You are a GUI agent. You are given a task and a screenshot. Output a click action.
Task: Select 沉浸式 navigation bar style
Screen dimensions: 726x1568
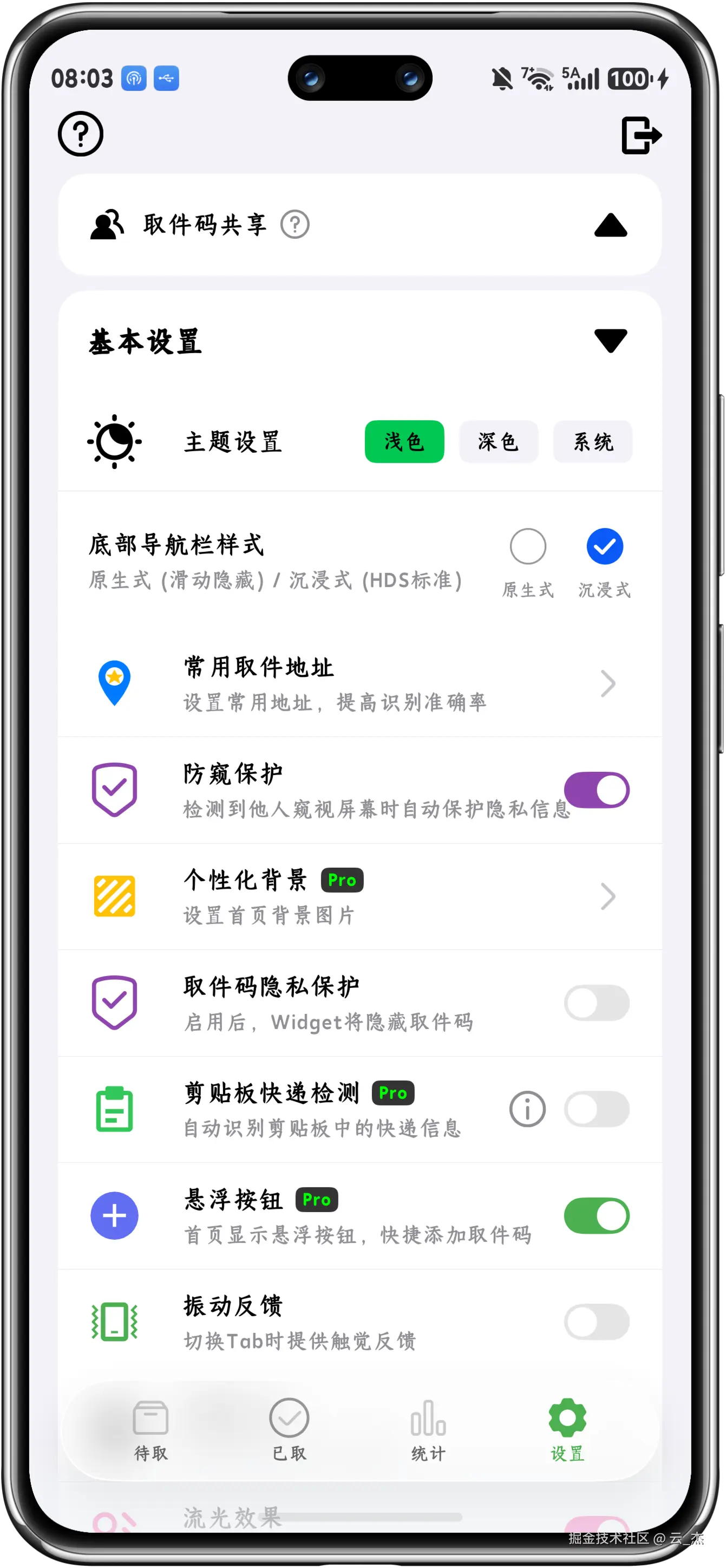click(604, 546)
